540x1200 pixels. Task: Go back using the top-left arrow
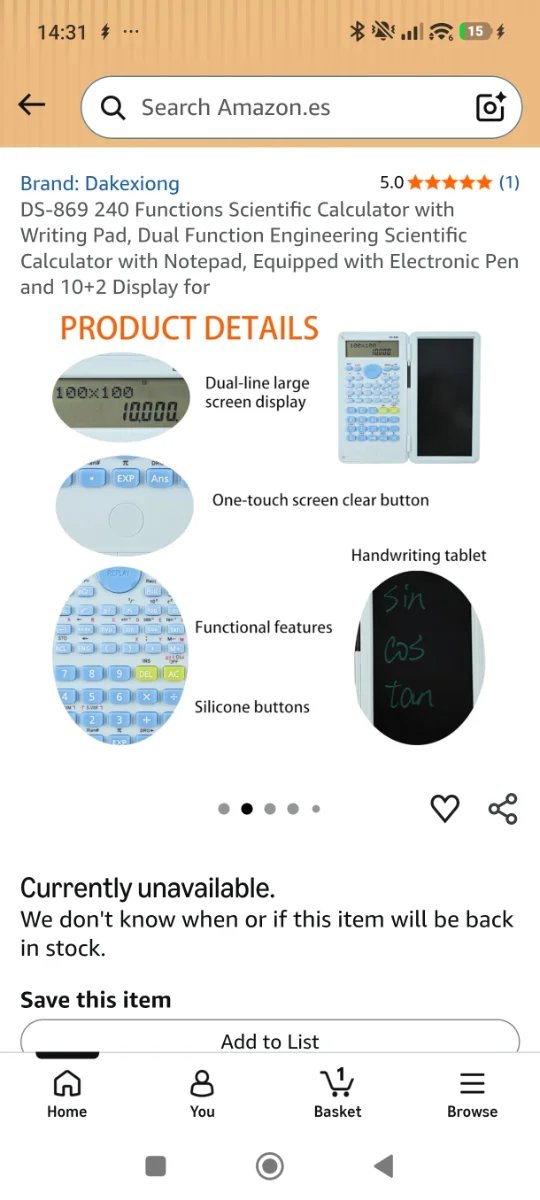pyautogui.click(x=32, y=105)
